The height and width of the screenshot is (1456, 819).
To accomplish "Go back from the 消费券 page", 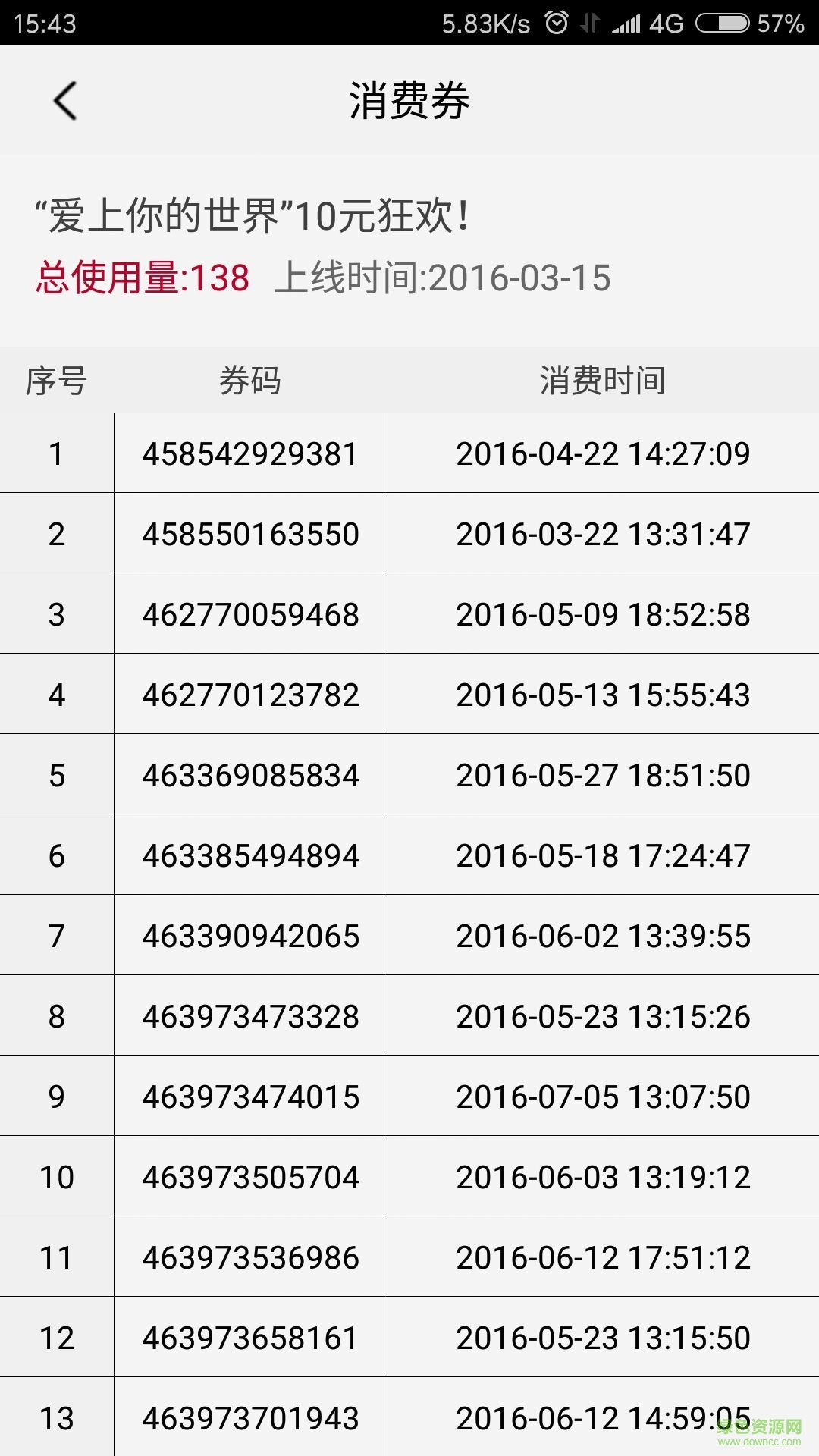I will 65,101.
